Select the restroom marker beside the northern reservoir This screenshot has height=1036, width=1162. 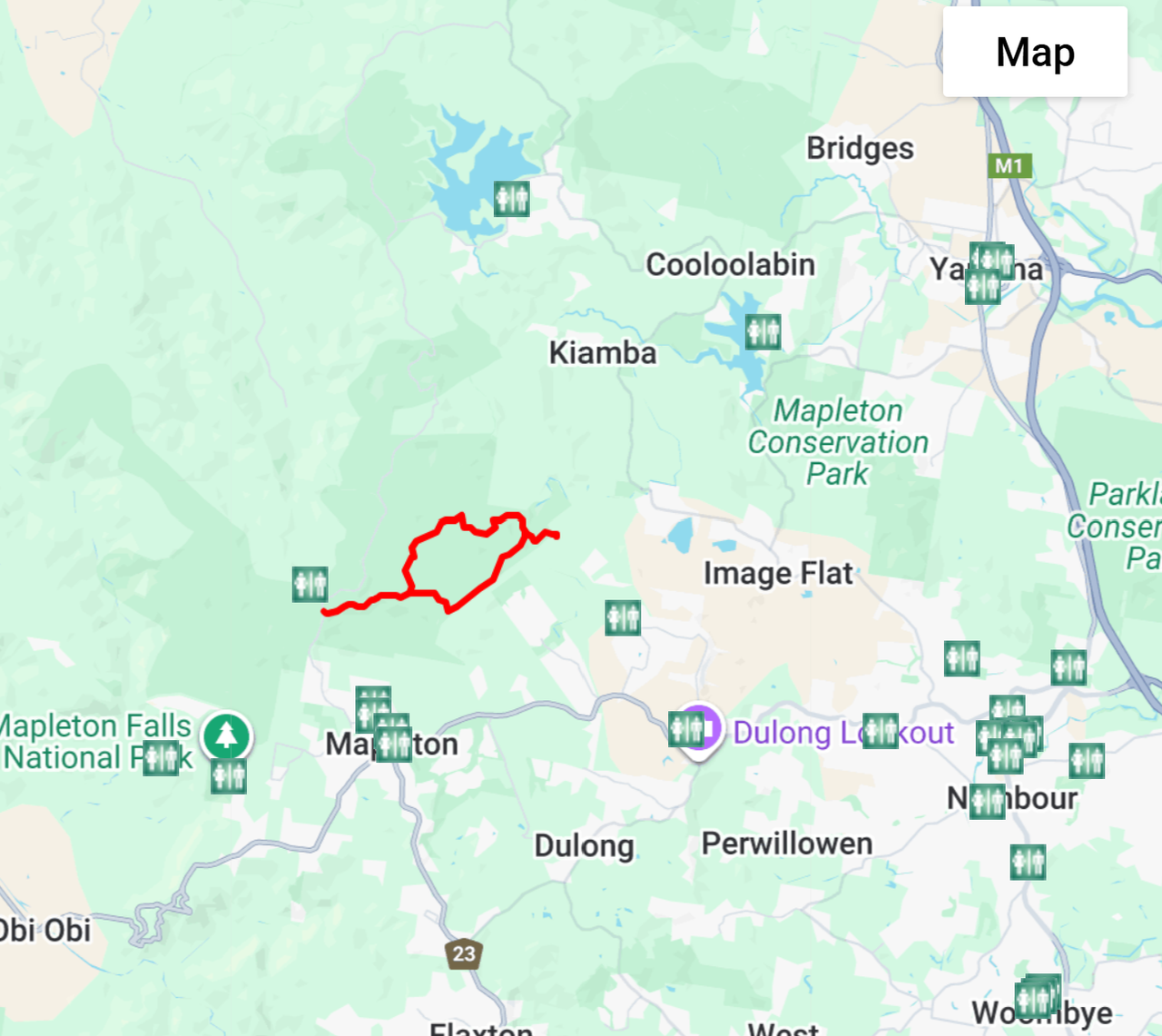tap(512, 198)
